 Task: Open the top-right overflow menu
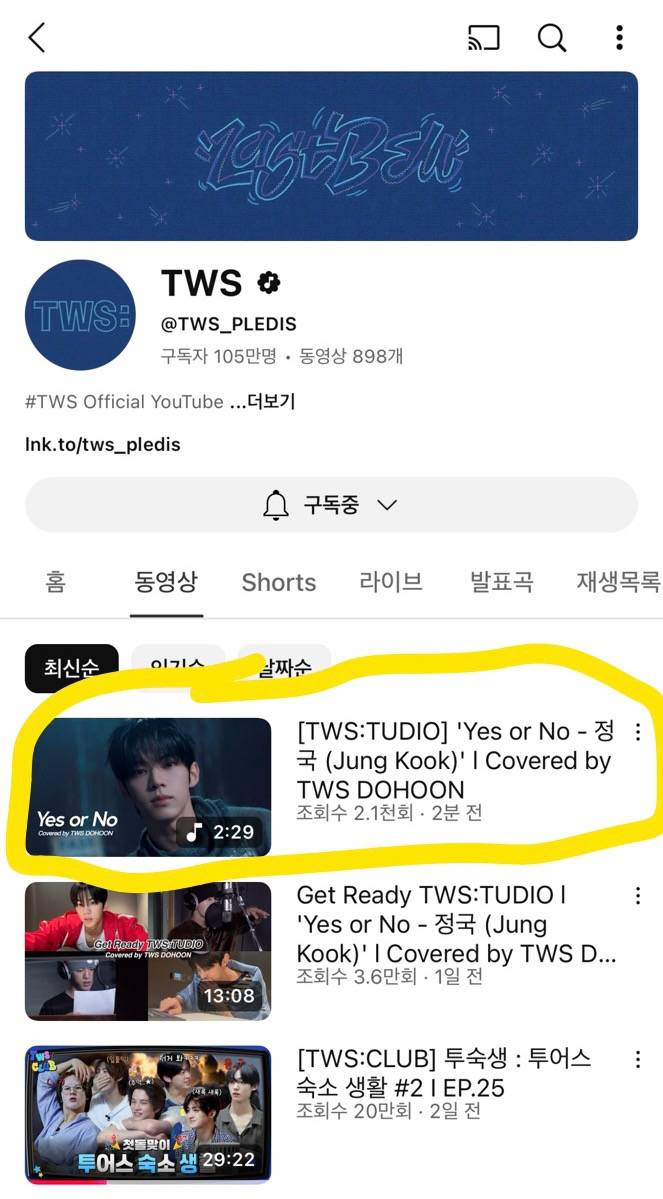tap(619, 38)
